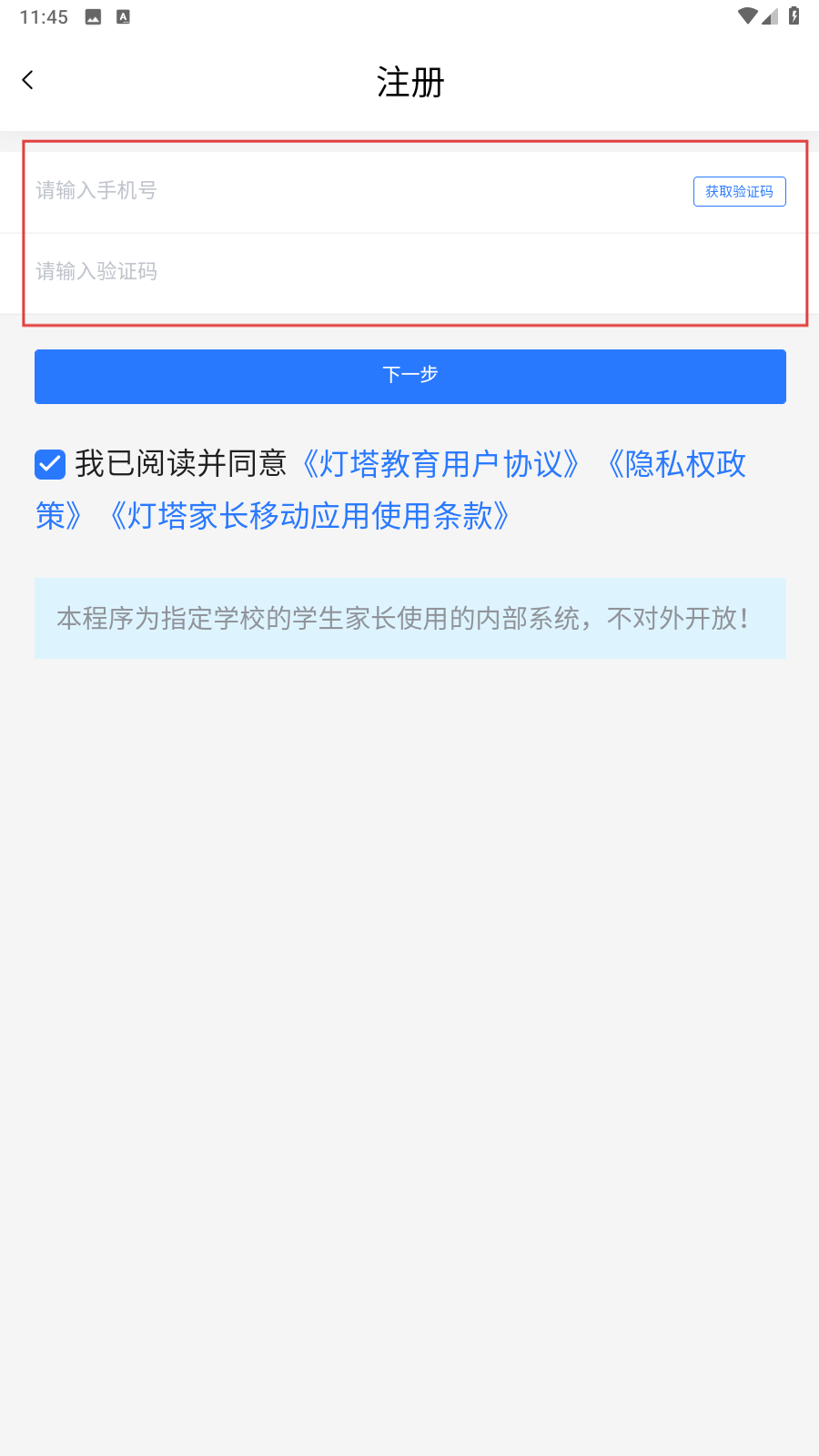This screenshot has width=819, height=1456.
Task: Tap the 下一步 button
Action: coord(410,377)
